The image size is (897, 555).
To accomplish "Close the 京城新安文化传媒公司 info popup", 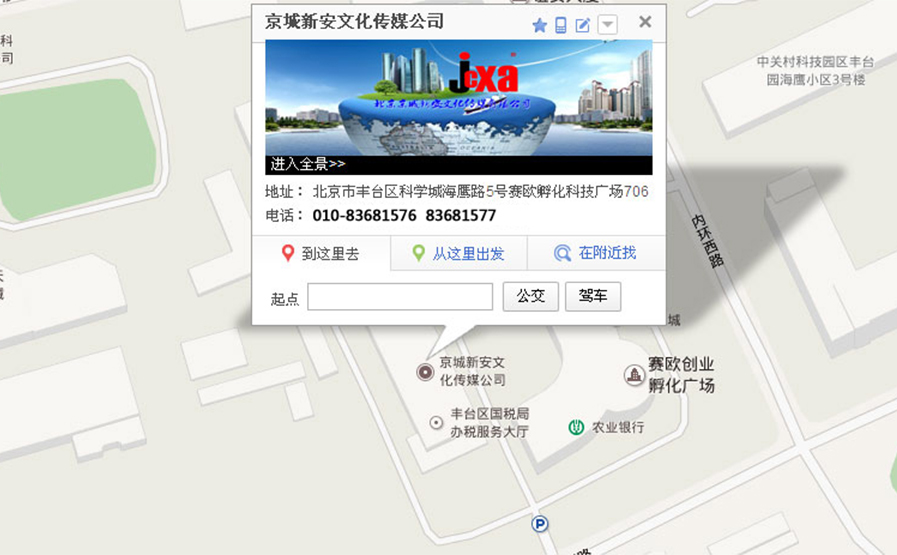I will tap(645, 22).
